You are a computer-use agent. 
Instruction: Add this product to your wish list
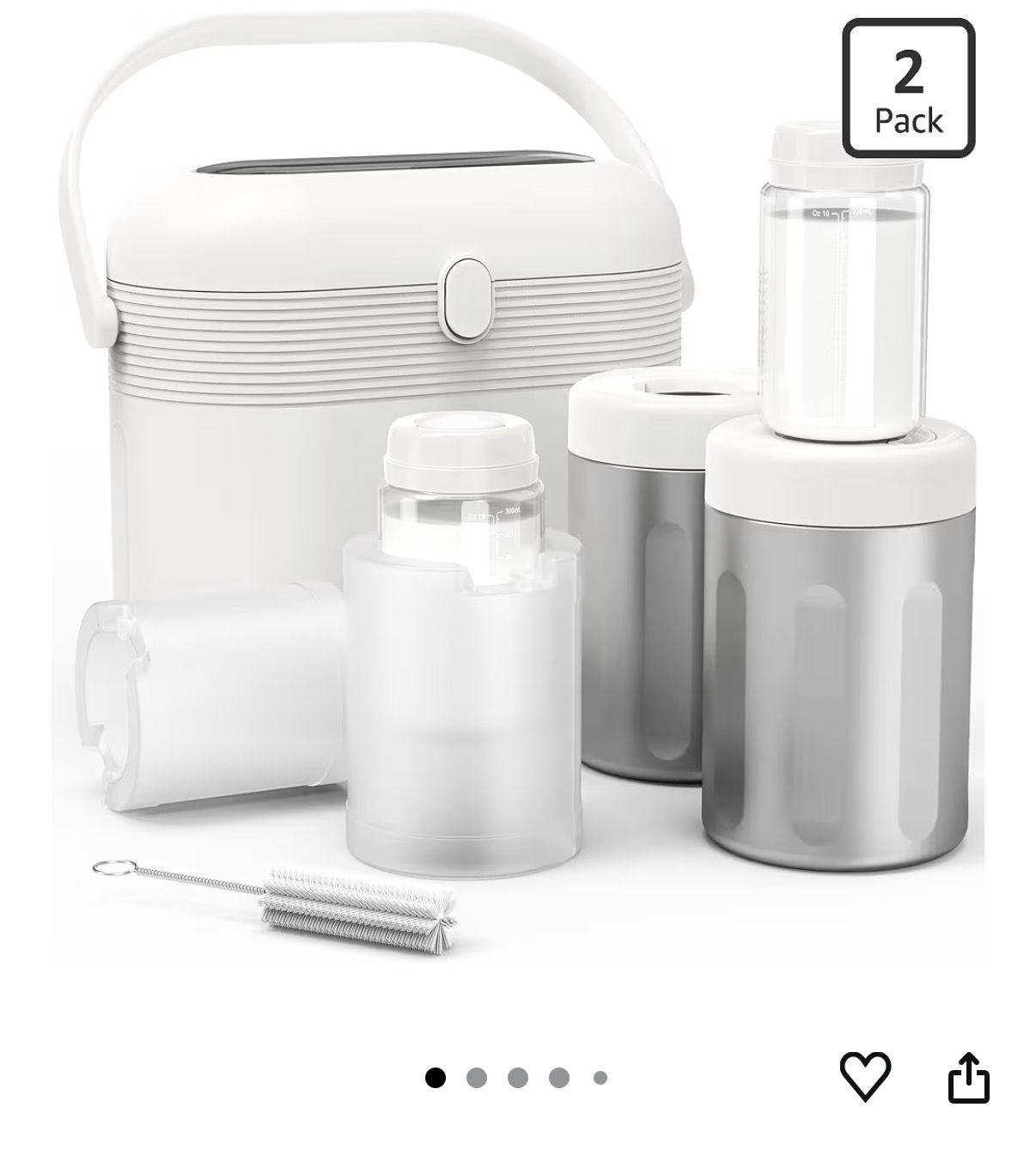(864, 1076)
